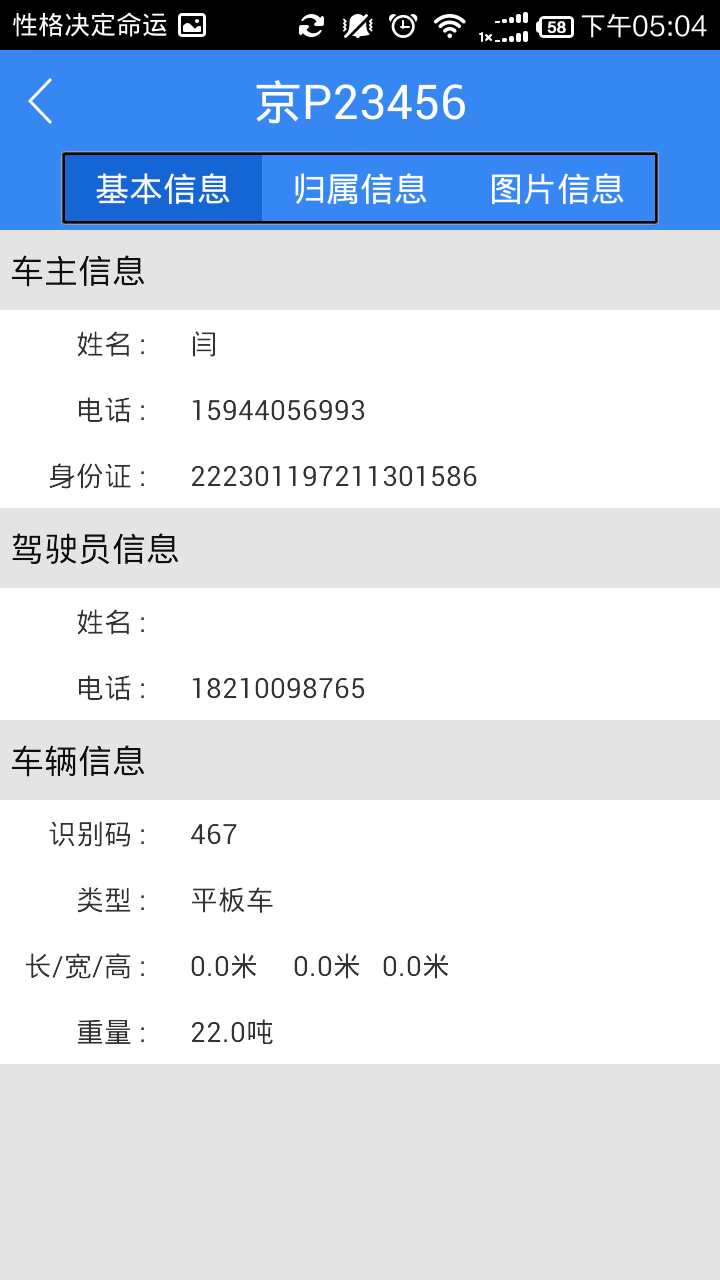Viewport: 720px width, 1280px height.
Task: Open the 图片信息 tab
Action: pyautogui.click(x=557, y=188)
